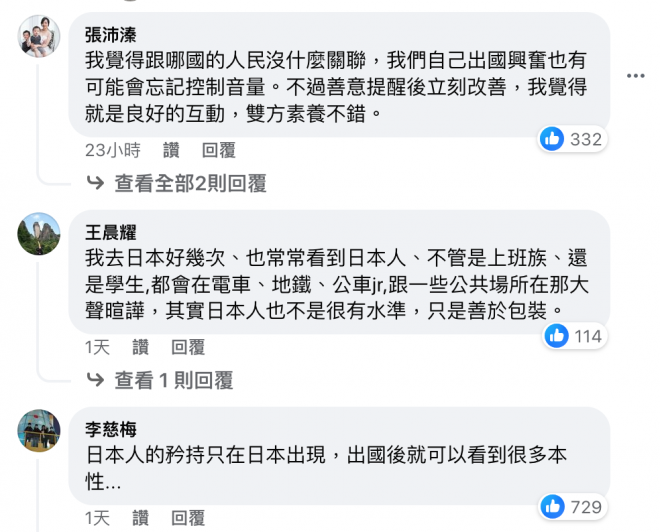Like 李慈梅's comment
The height and width of the screenshot is (532, 660).
click(x=140, y=517)
